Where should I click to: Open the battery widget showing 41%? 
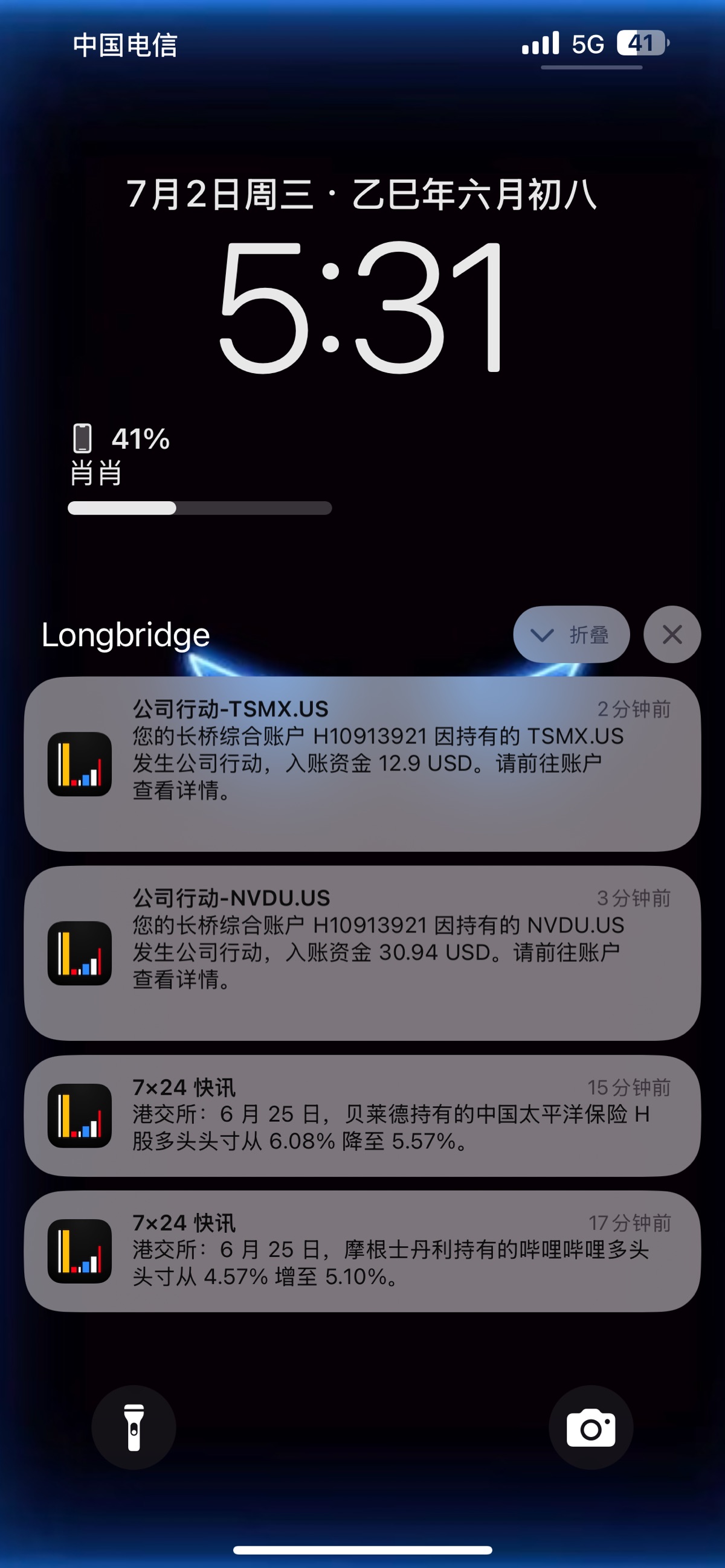click(199, 469)
